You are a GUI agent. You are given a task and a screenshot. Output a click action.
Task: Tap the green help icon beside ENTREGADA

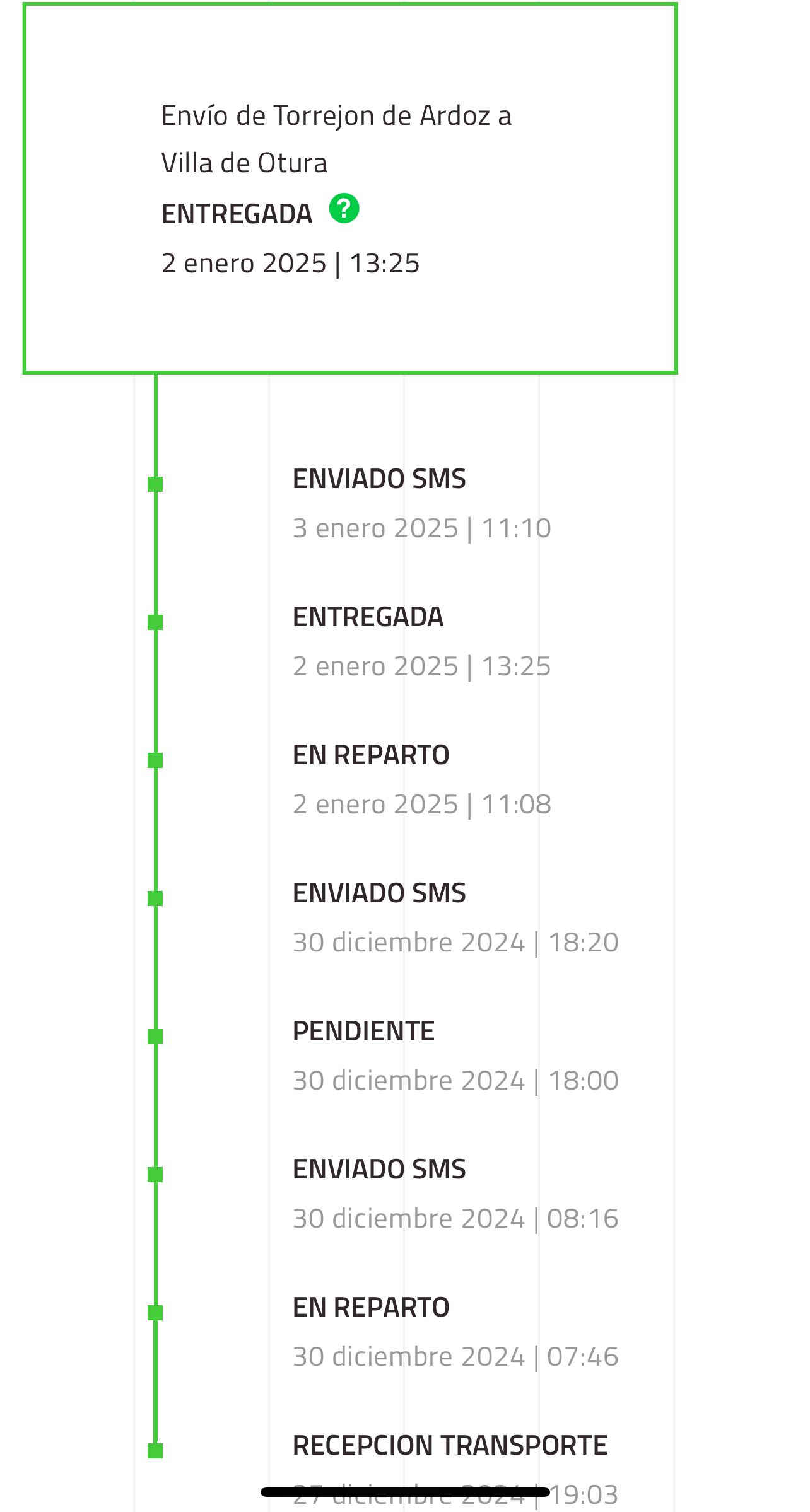tap(344, 209)
